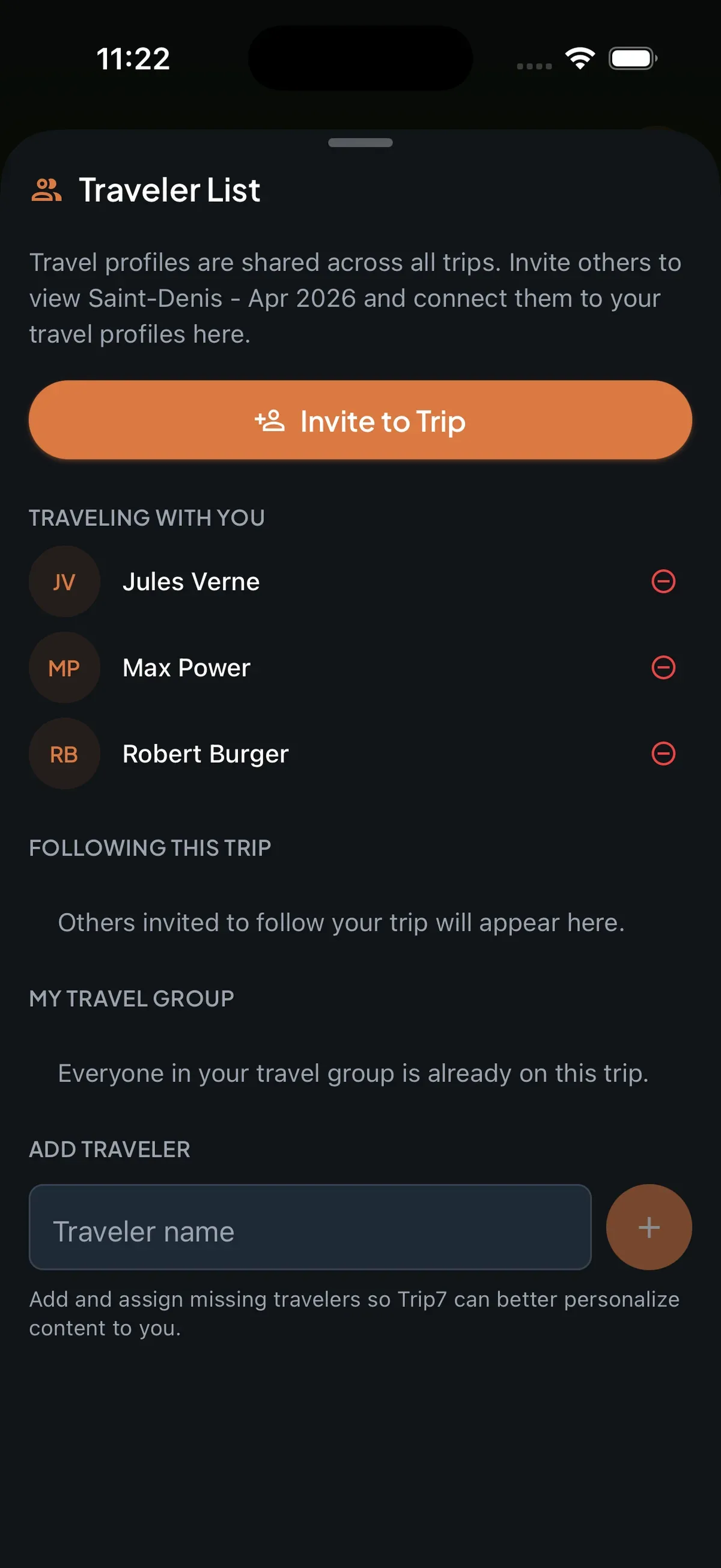Tap Max Power's MP avatar circle
The height and width of the screenshot is (1568, 721).
64,668
